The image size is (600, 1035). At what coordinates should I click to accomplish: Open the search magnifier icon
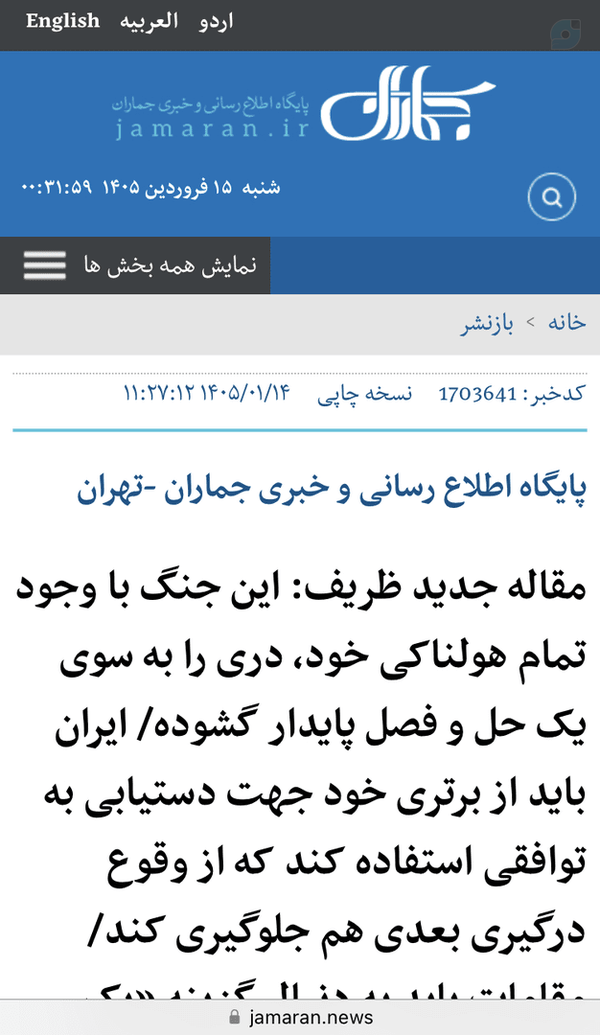552,197
